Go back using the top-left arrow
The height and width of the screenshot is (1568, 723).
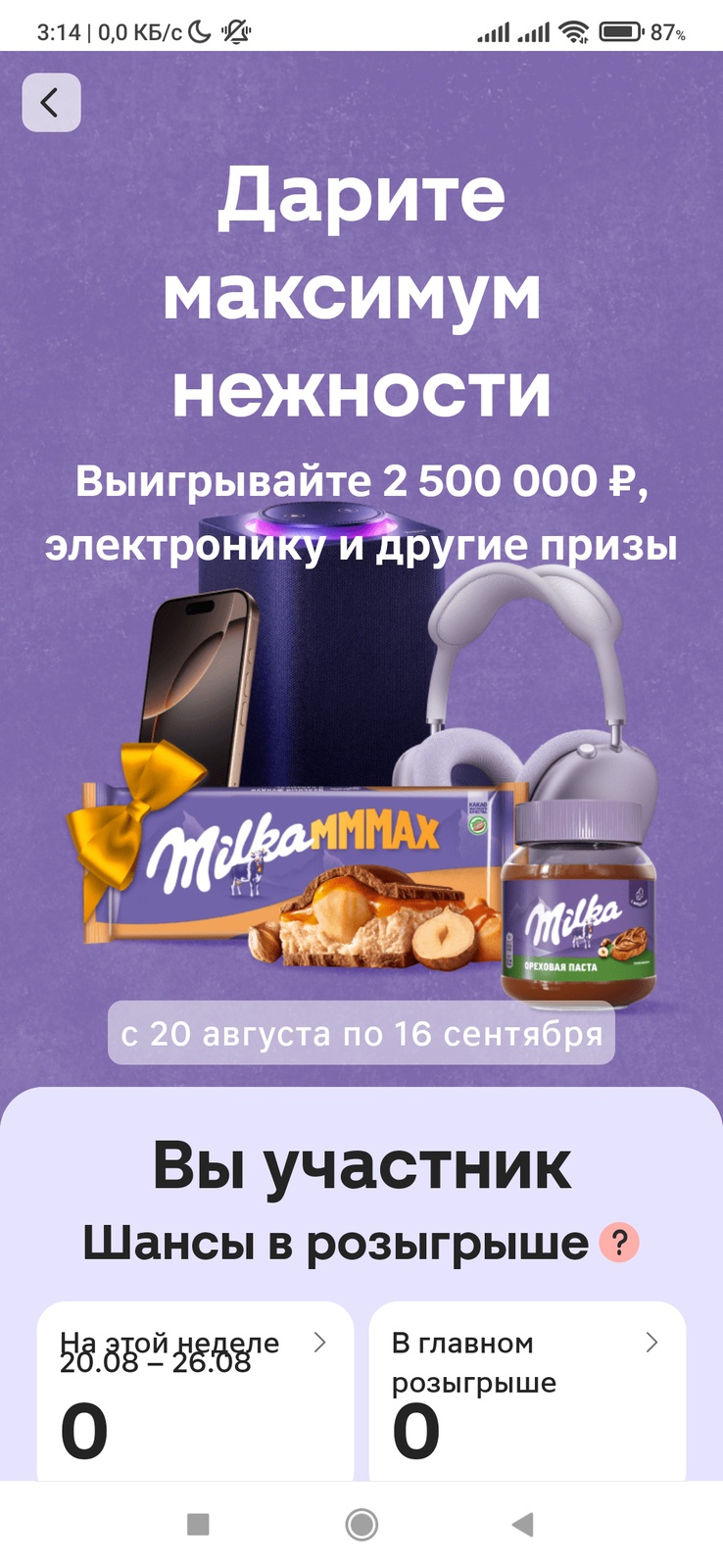(x=51, y=102)
